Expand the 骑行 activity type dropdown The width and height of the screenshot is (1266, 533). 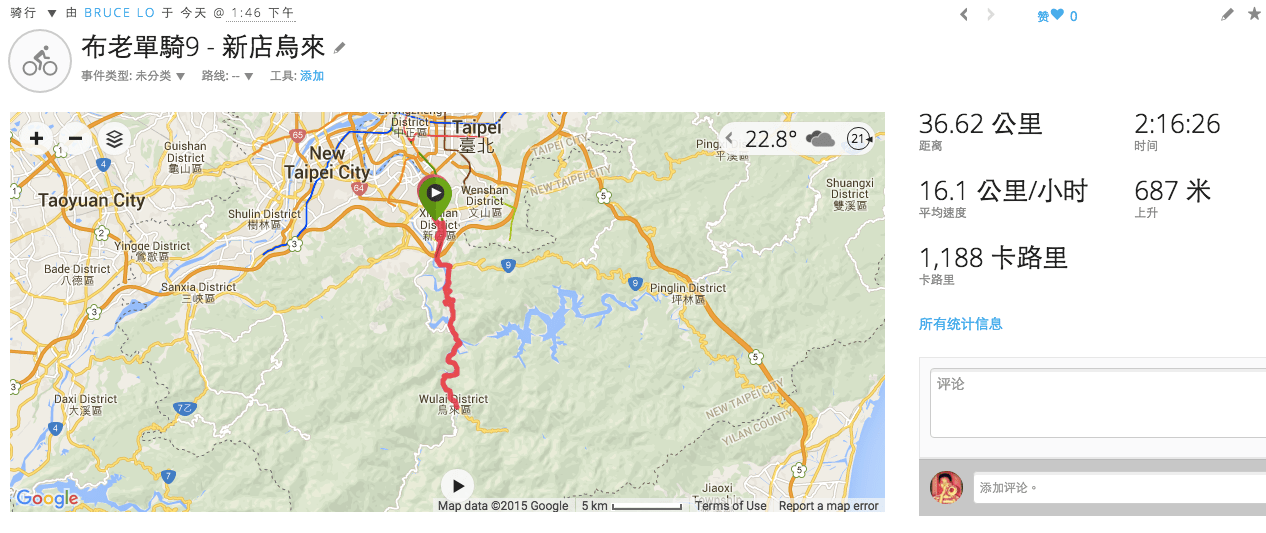click(52, 13)
